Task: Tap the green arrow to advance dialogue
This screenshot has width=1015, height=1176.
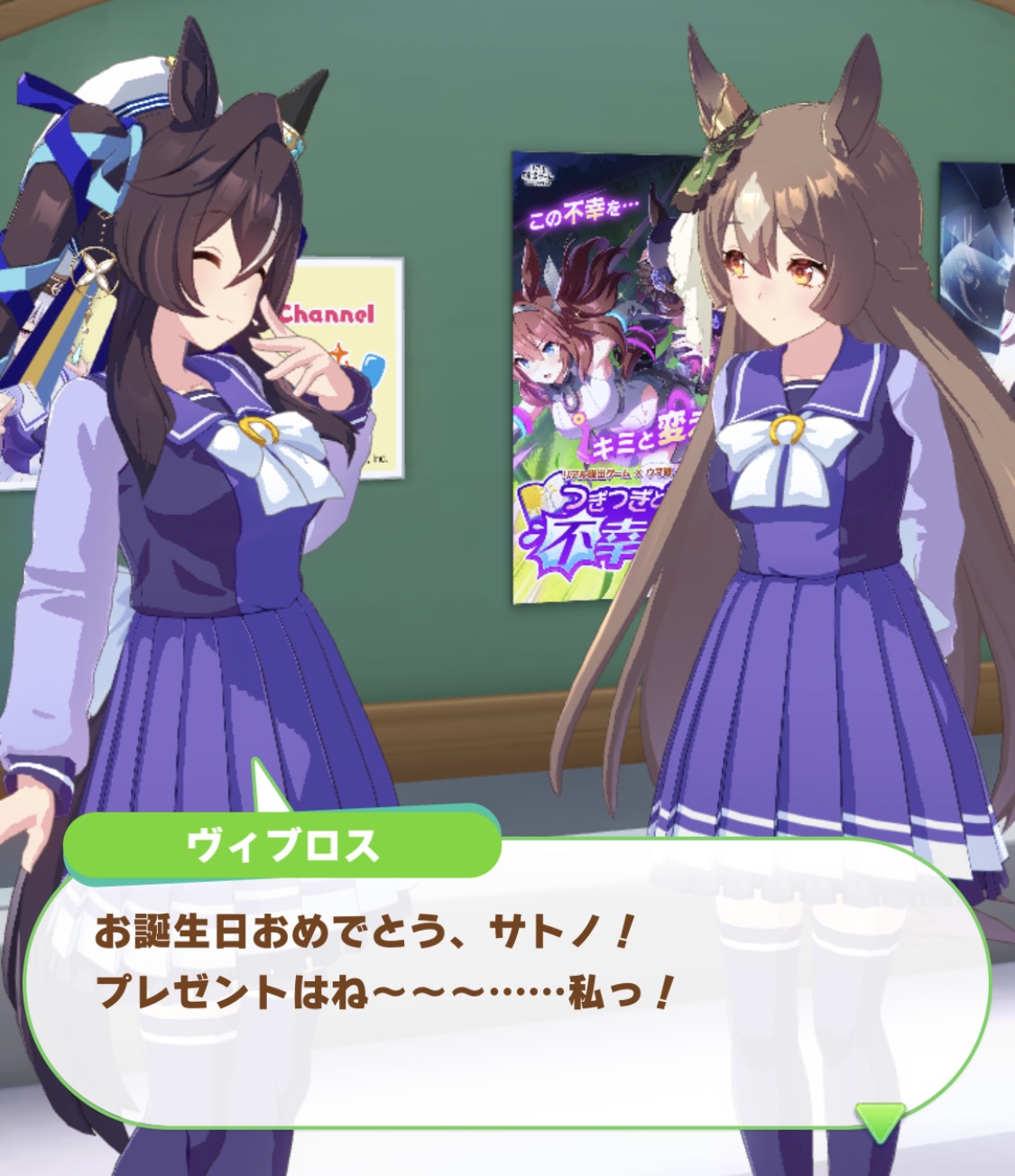Action: click(x=879, y=1122)
